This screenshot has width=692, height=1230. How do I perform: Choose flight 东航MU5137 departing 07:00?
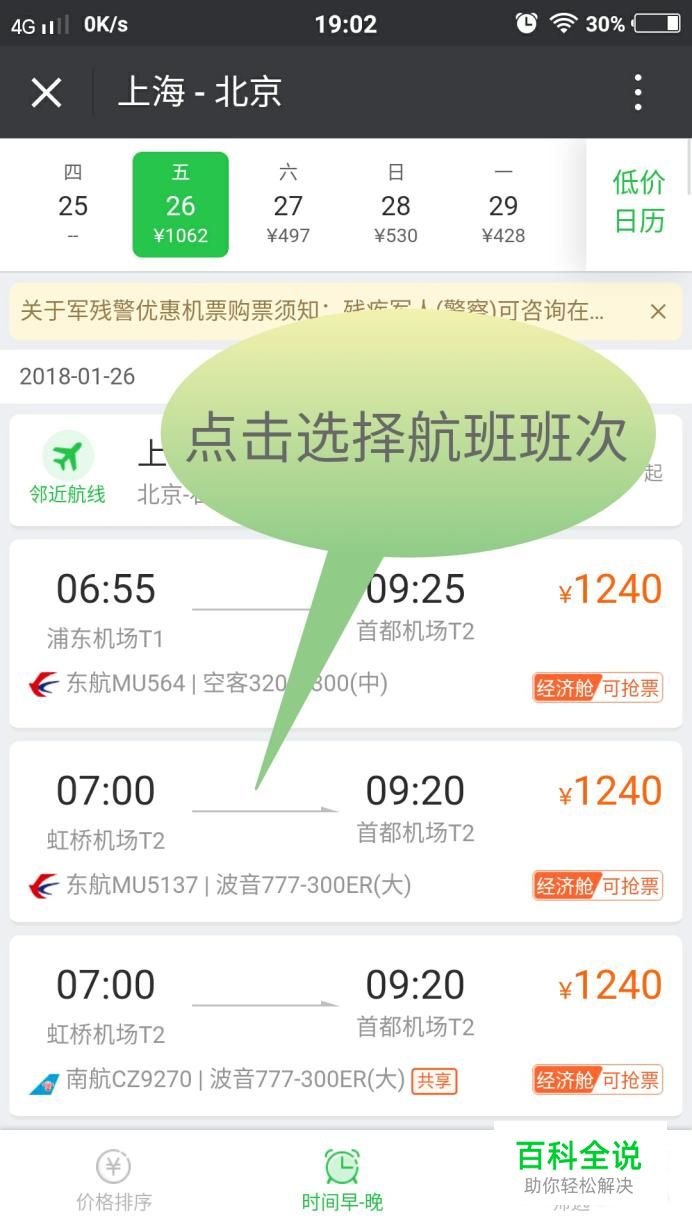pos(345,831)
